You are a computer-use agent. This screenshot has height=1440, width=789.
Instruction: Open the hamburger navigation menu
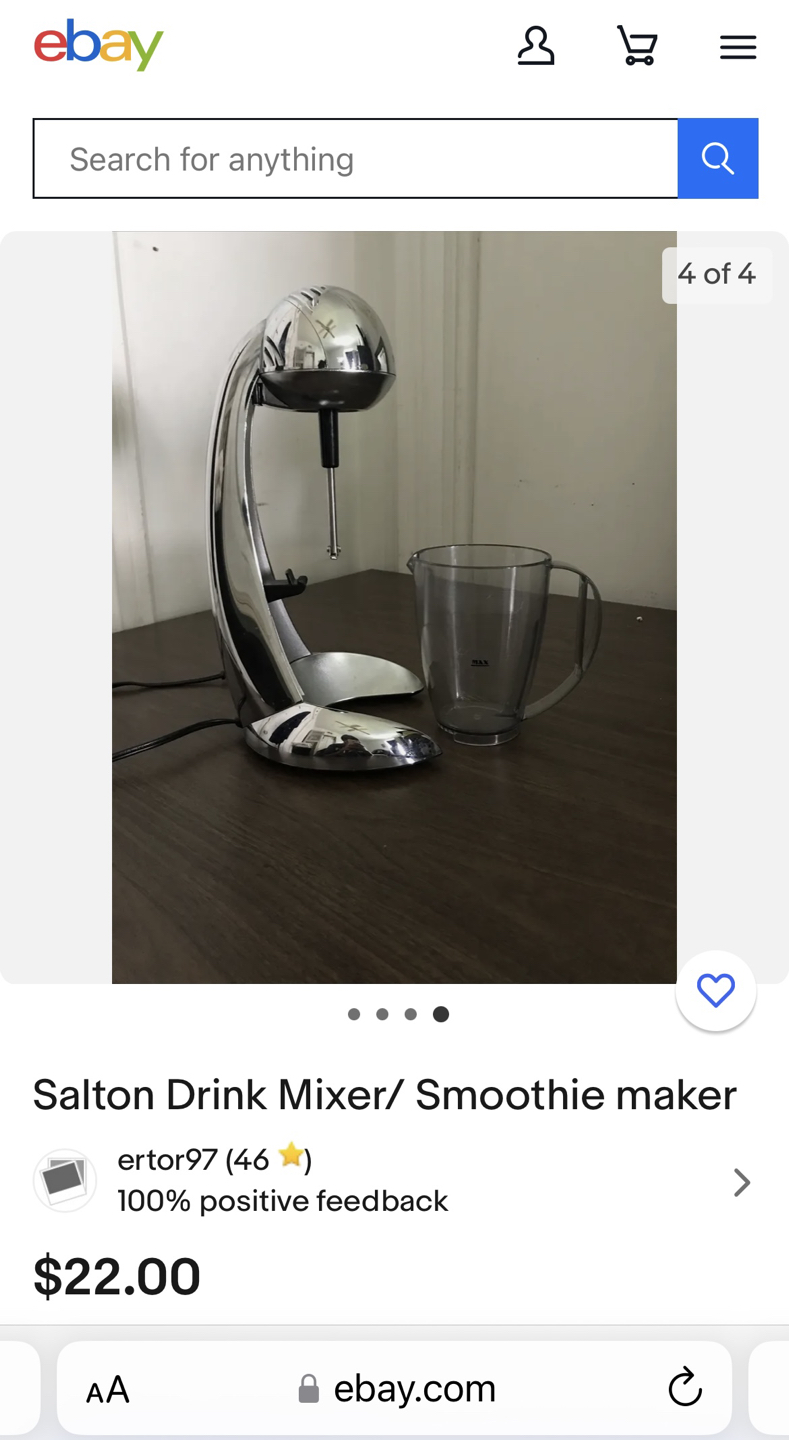pyautogui.click(x=738, y=46)
